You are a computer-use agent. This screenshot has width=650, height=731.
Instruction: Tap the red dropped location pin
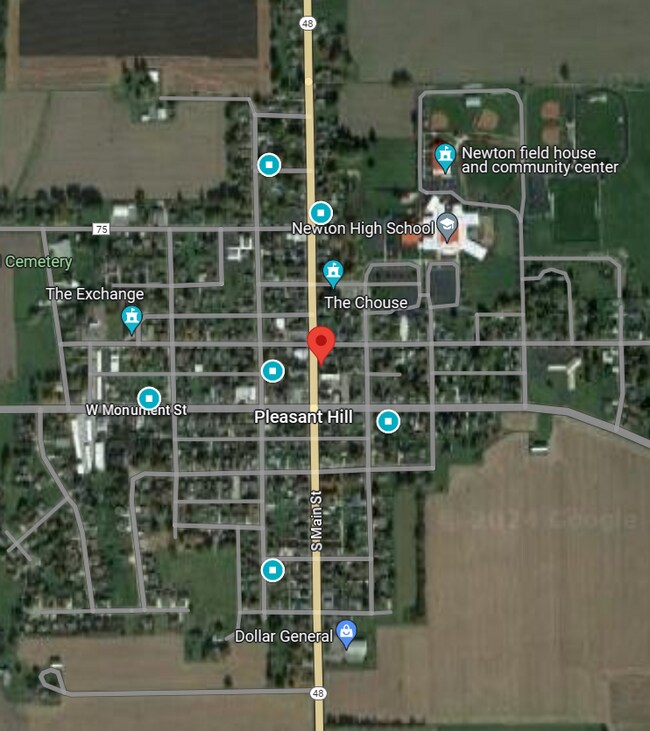point(320,344)
